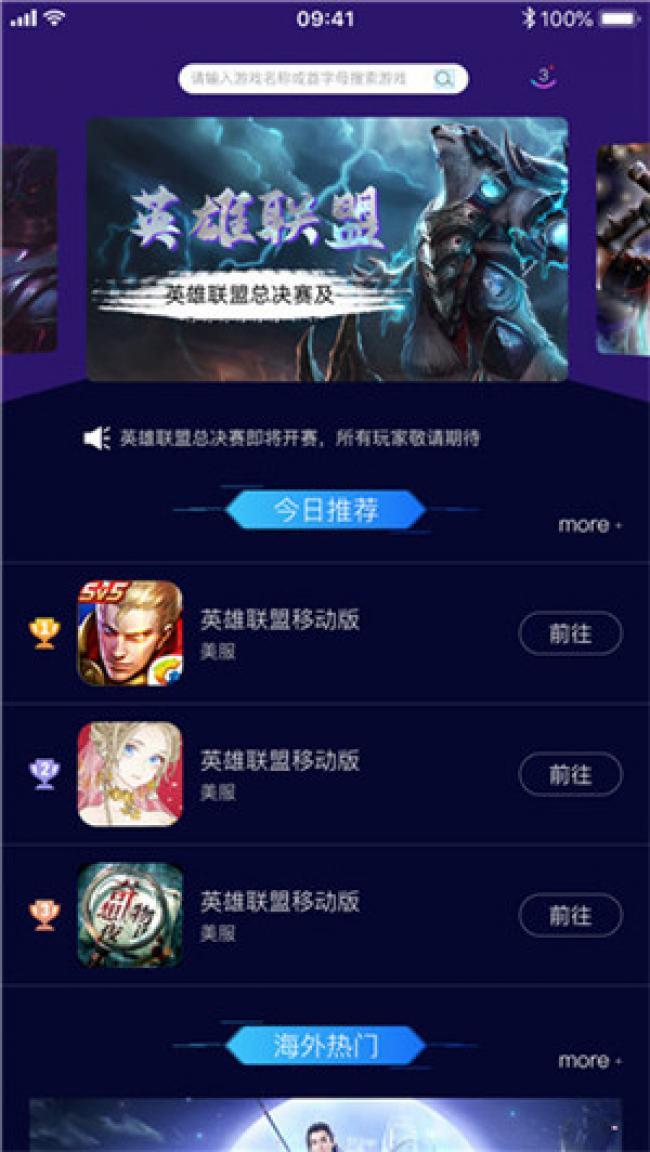650x1152 pixels.
Task: Open the messages icon with badge 3
Action: coord(543,78)
